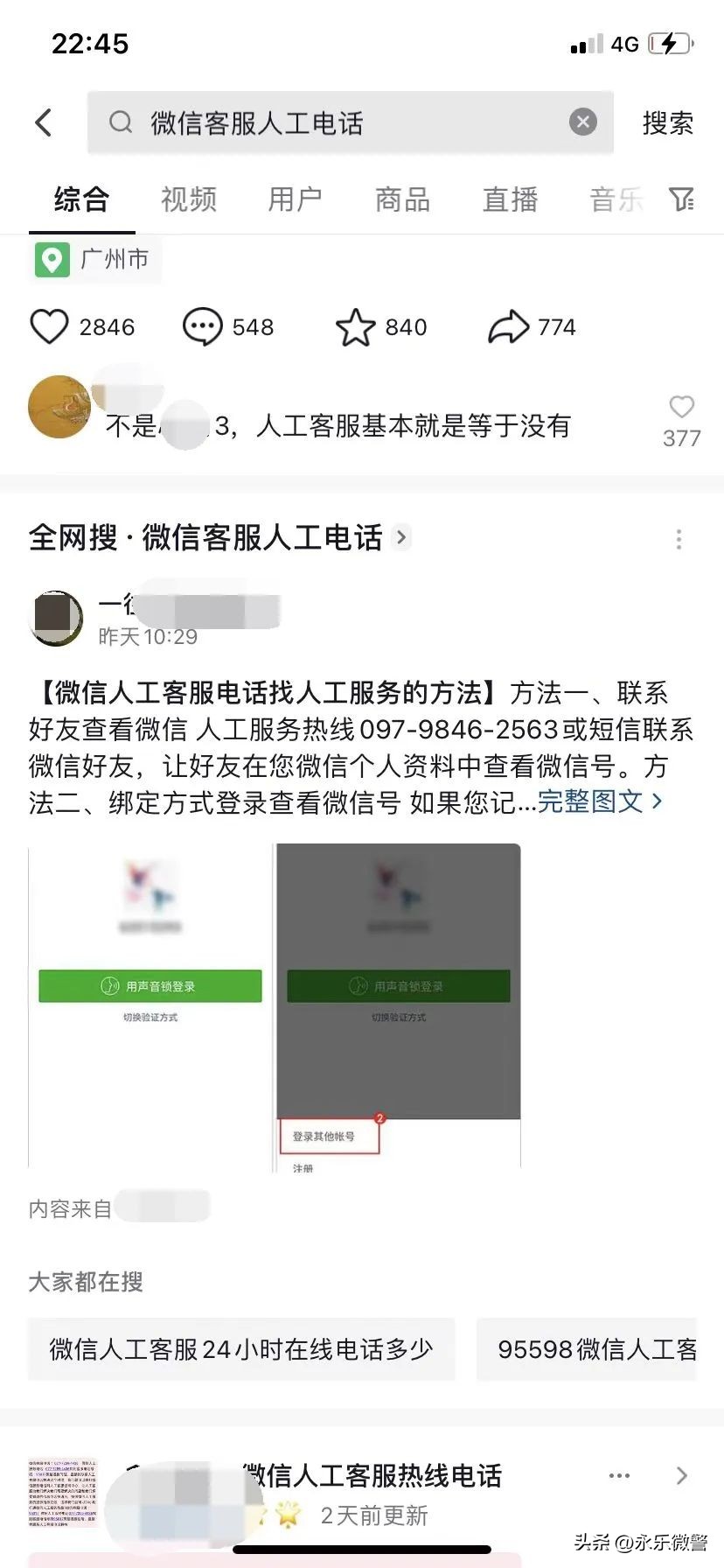Open comments via the speech bubble icon
The width and height of the screenshot is (724, 1568).
click(x=202, y=326)
